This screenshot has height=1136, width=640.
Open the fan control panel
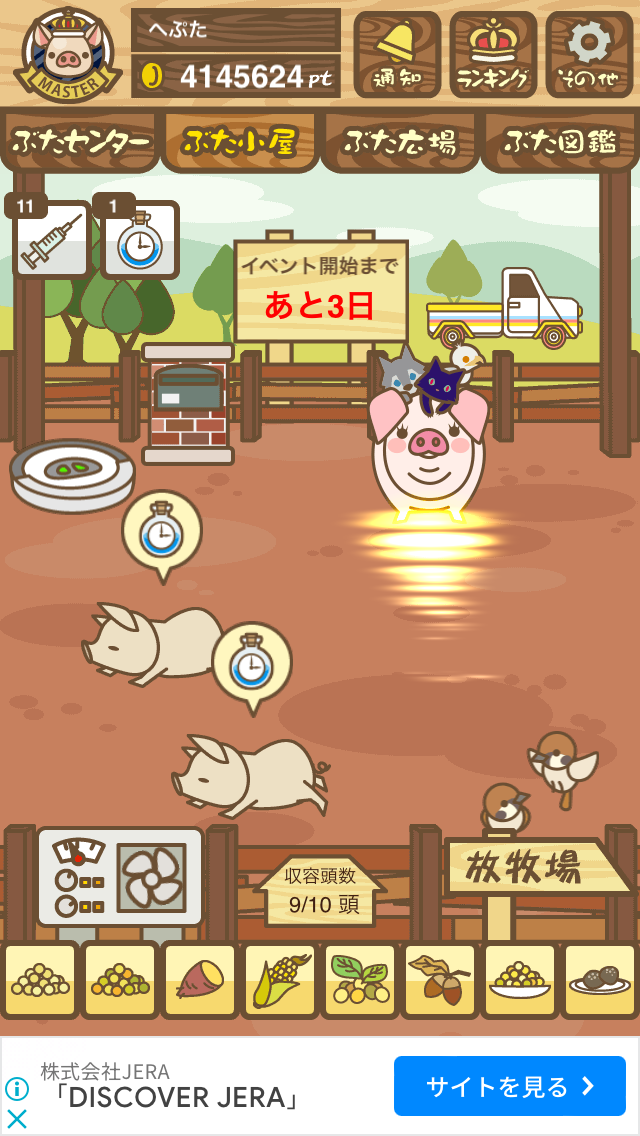[120, 876]
